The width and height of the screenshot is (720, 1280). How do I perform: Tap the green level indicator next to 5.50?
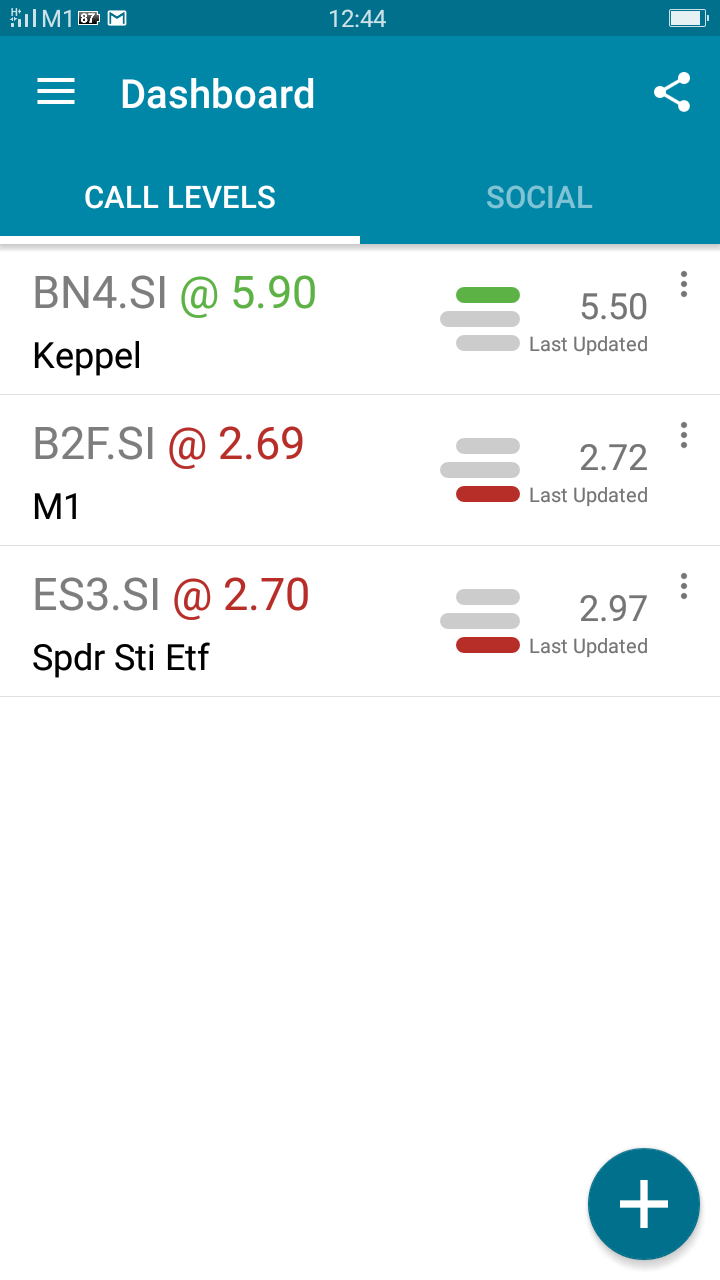(x=488, y=296)
